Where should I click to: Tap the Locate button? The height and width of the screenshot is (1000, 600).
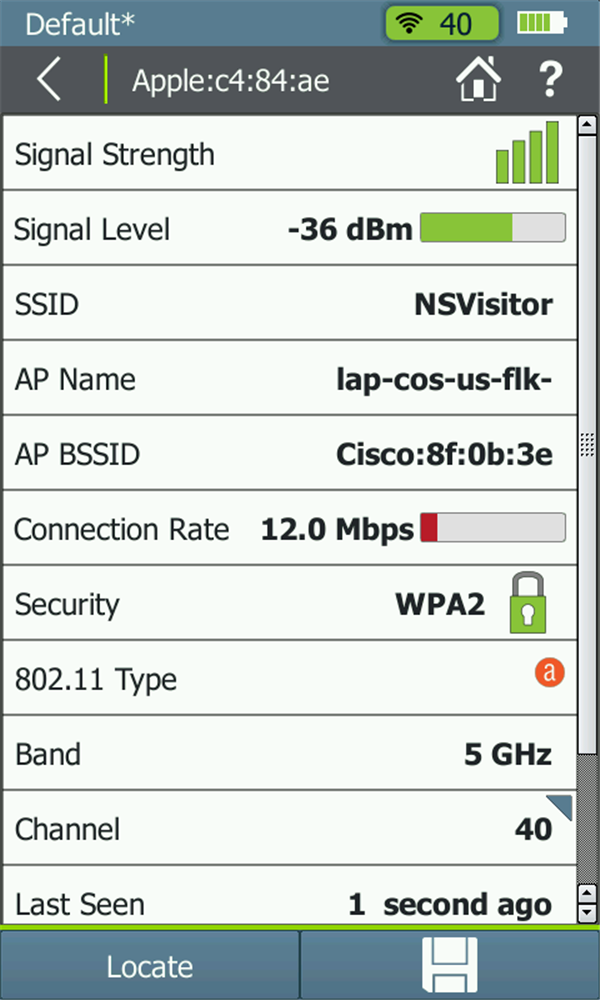click(149, 966)
